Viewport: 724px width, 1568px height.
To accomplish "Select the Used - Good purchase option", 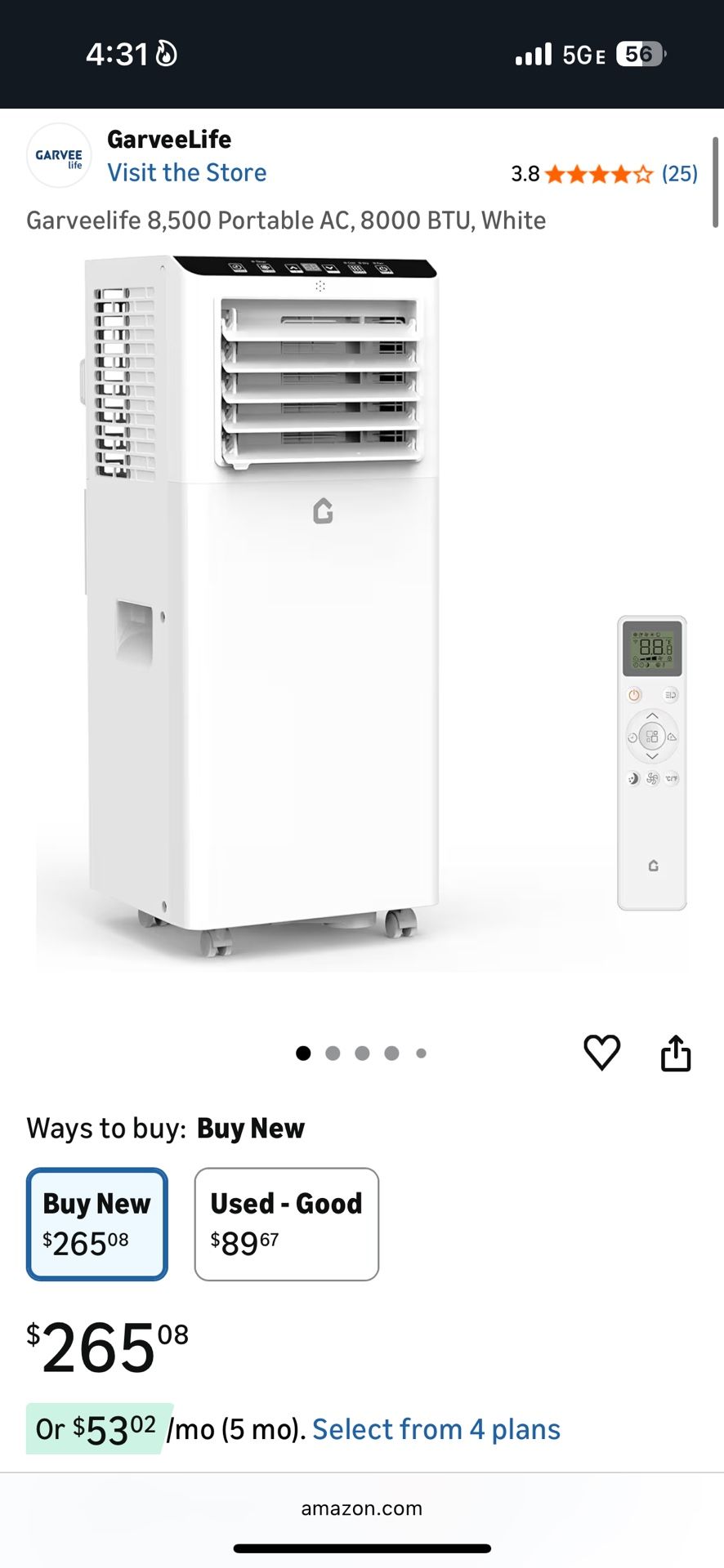I will [286, 1223].
